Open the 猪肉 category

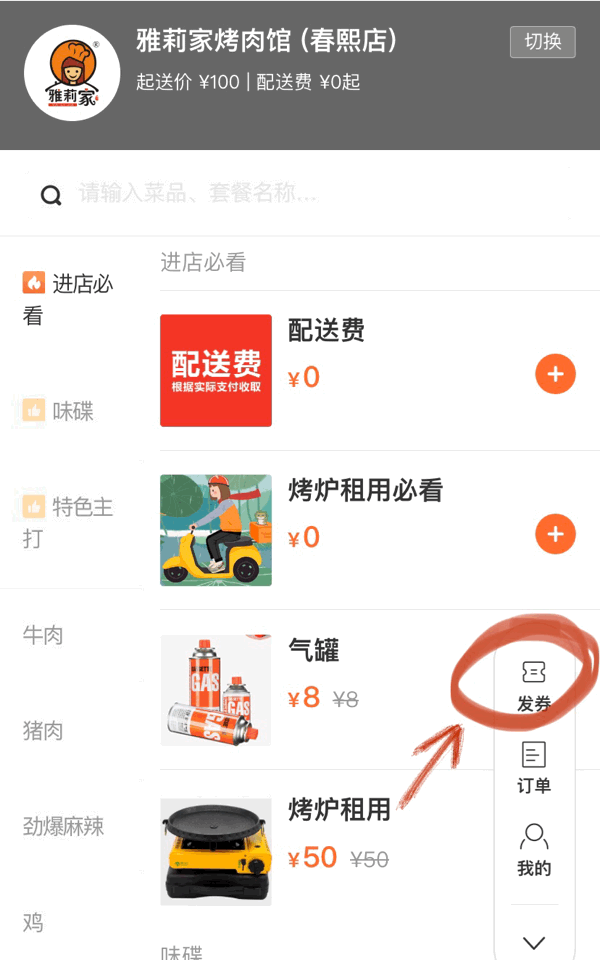[x=43, y=731]
